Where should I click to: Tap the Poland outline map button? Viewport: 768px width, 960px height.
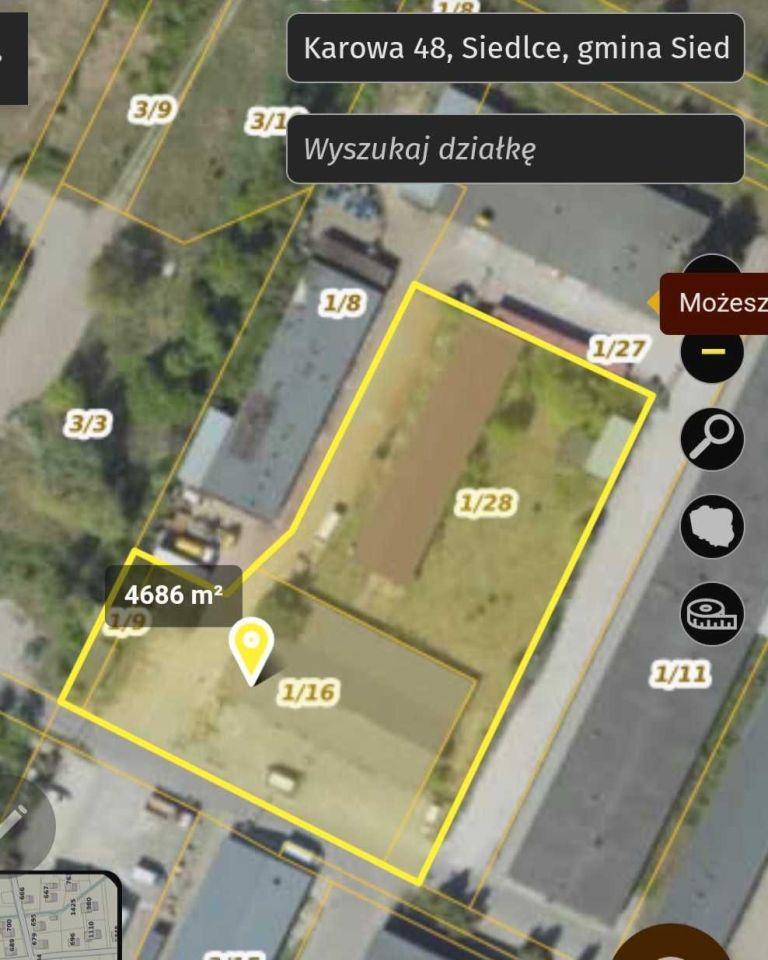pos(712,525)
